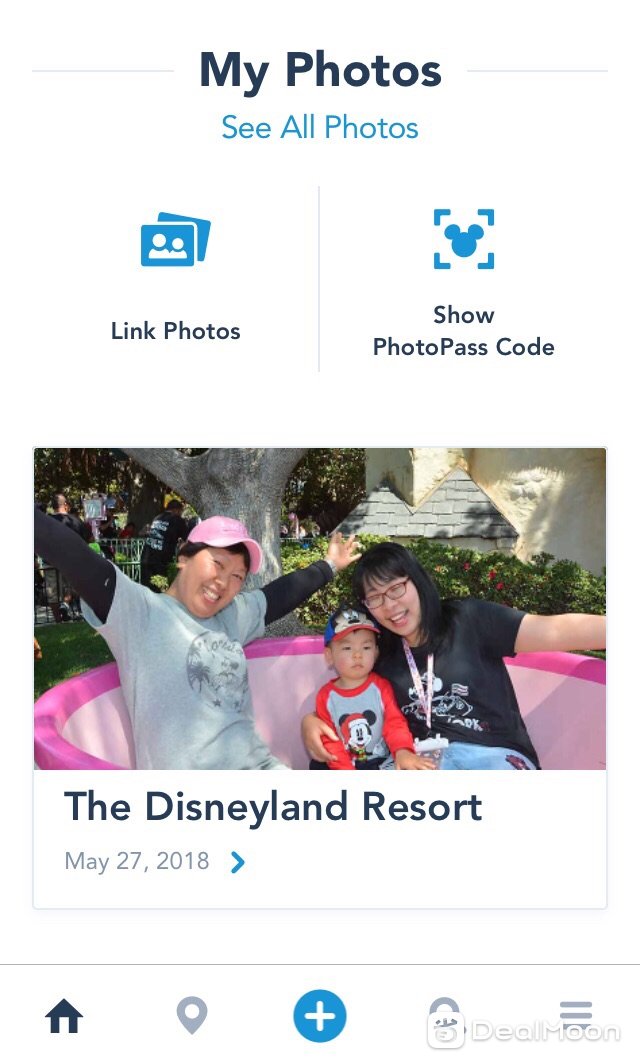The height and width of the screenshot is (1063, 640).
Task: Open The Disneyland Resort photo card
Action: point(320,678)
